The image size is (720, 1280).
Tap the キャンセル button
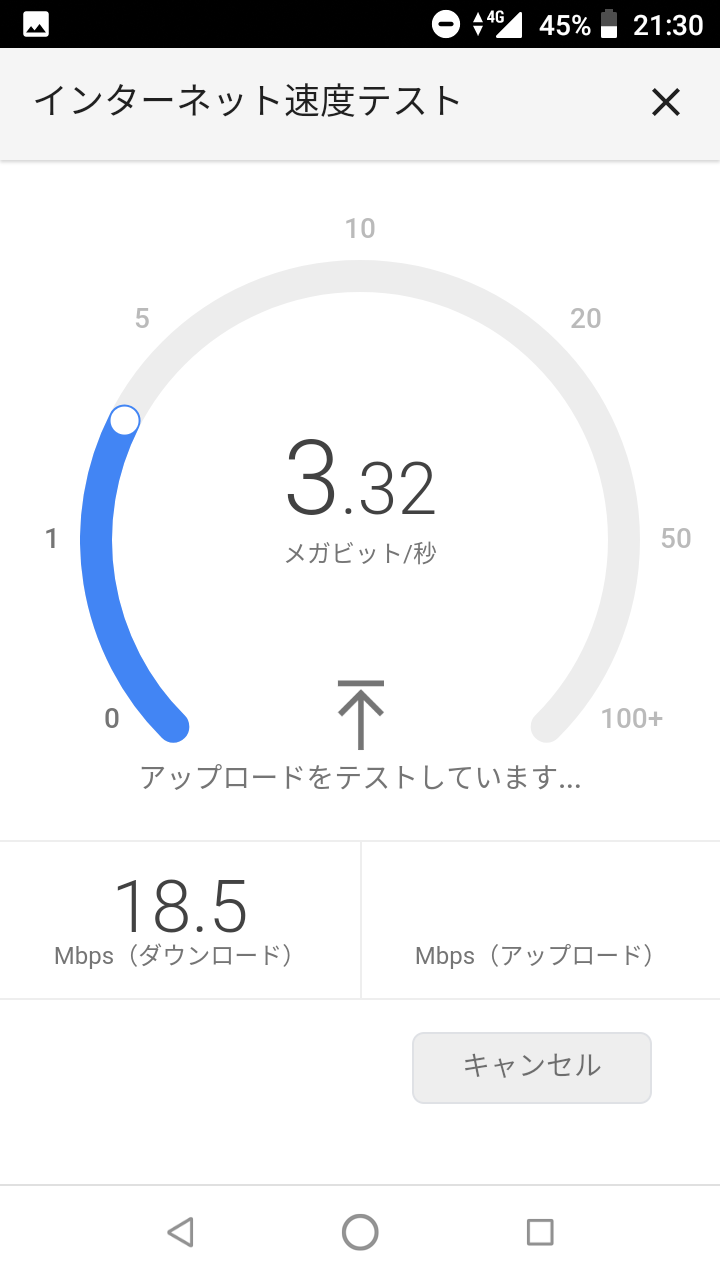click(532, 1067)
